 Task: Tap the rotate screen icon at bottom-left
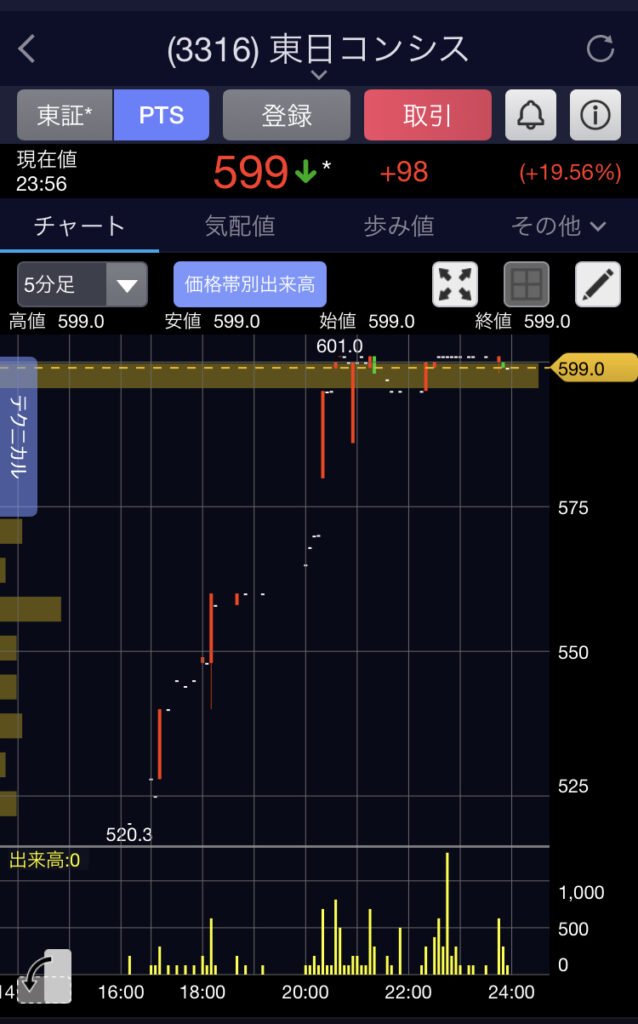[x=44, y=976]
